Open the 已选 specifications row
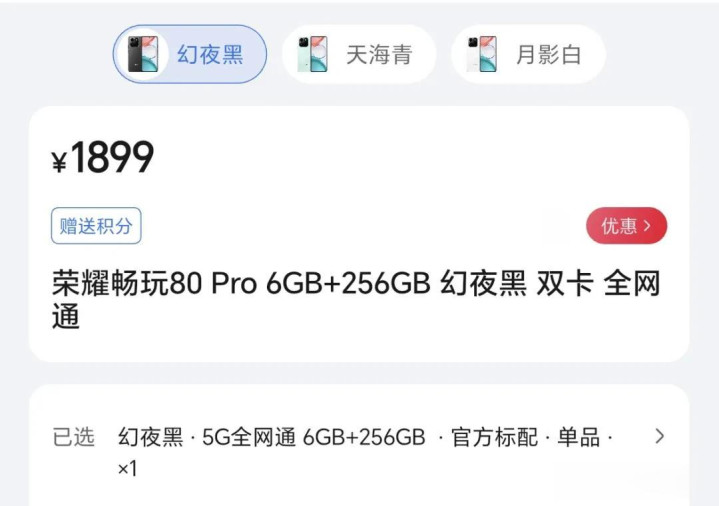This screenshot has height=506, width=719. tap(359, 450)
